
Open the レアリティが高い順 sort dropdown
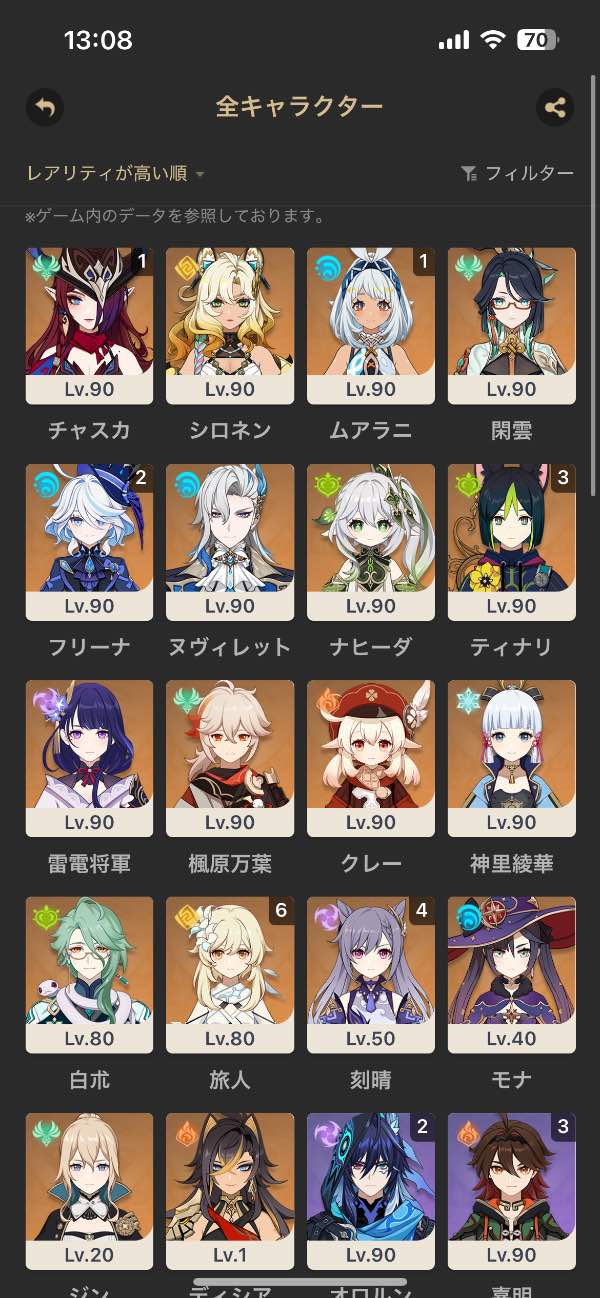[x=115, y=174]
